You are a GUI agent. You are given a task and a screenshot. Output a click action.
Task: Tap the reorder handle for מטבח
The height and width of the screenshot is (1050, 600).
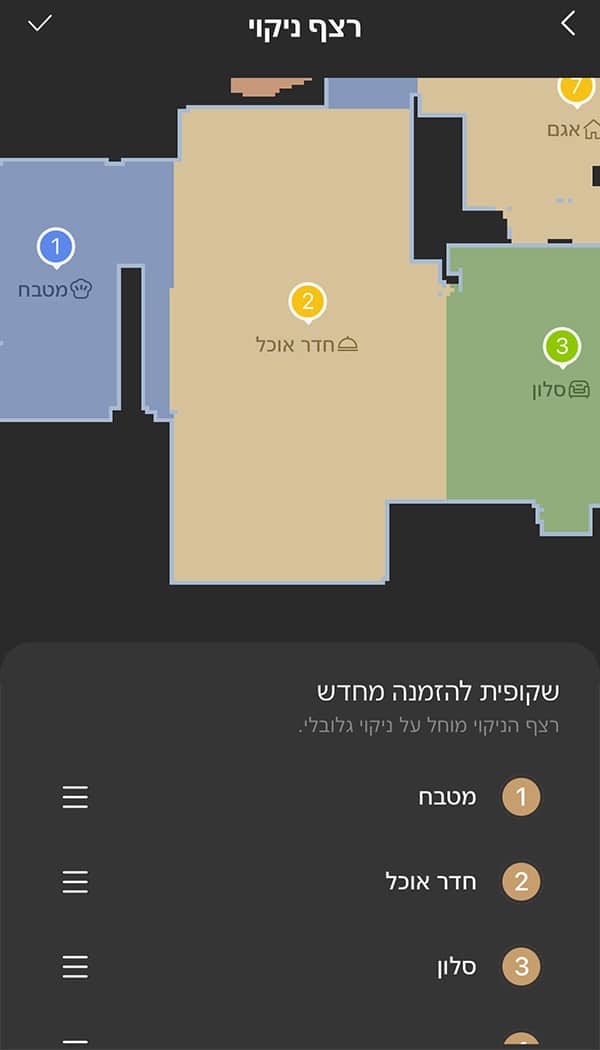coord(75,797)
